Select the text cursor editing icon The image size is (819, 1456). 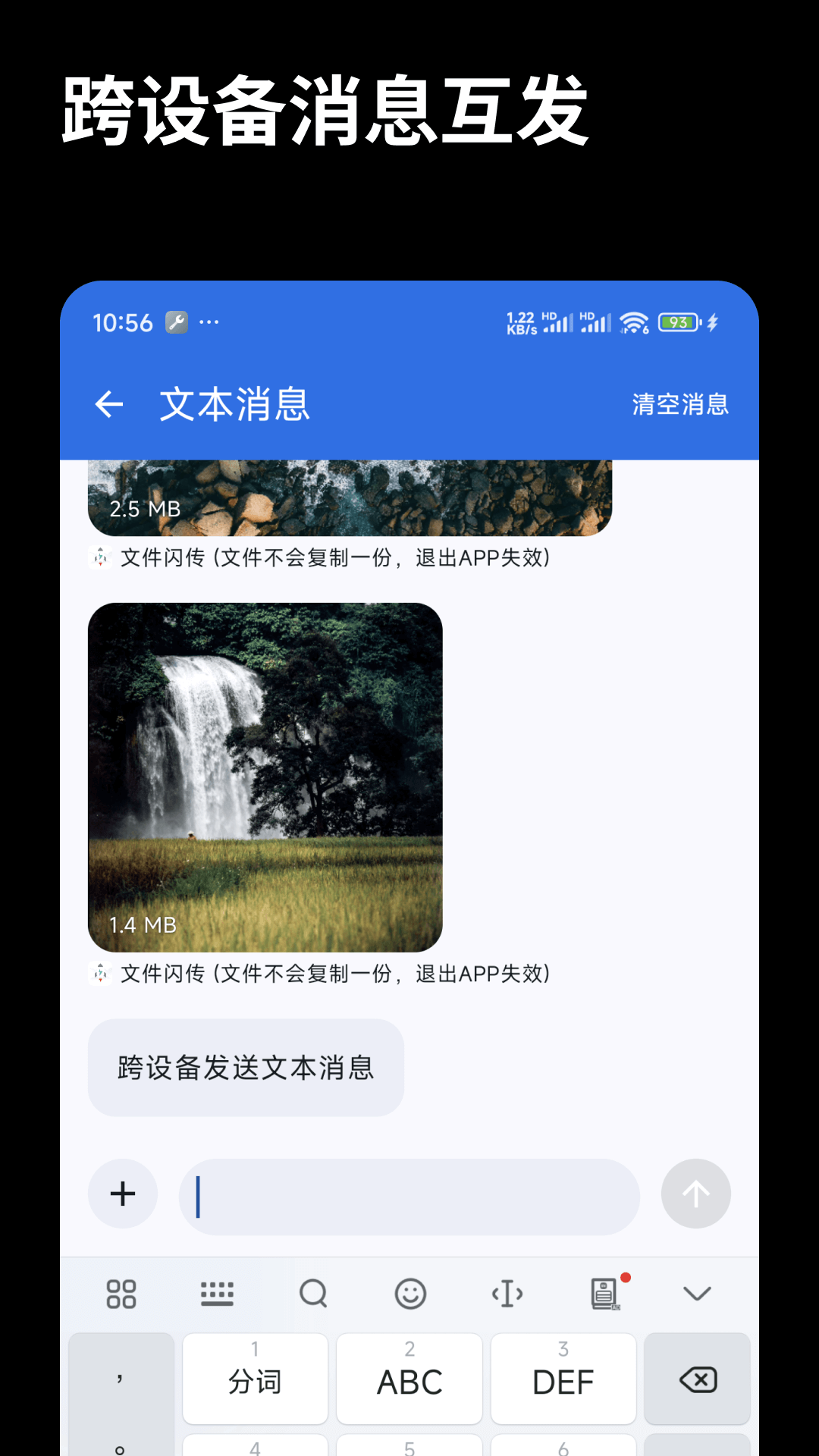click(x=507, y=1293)
